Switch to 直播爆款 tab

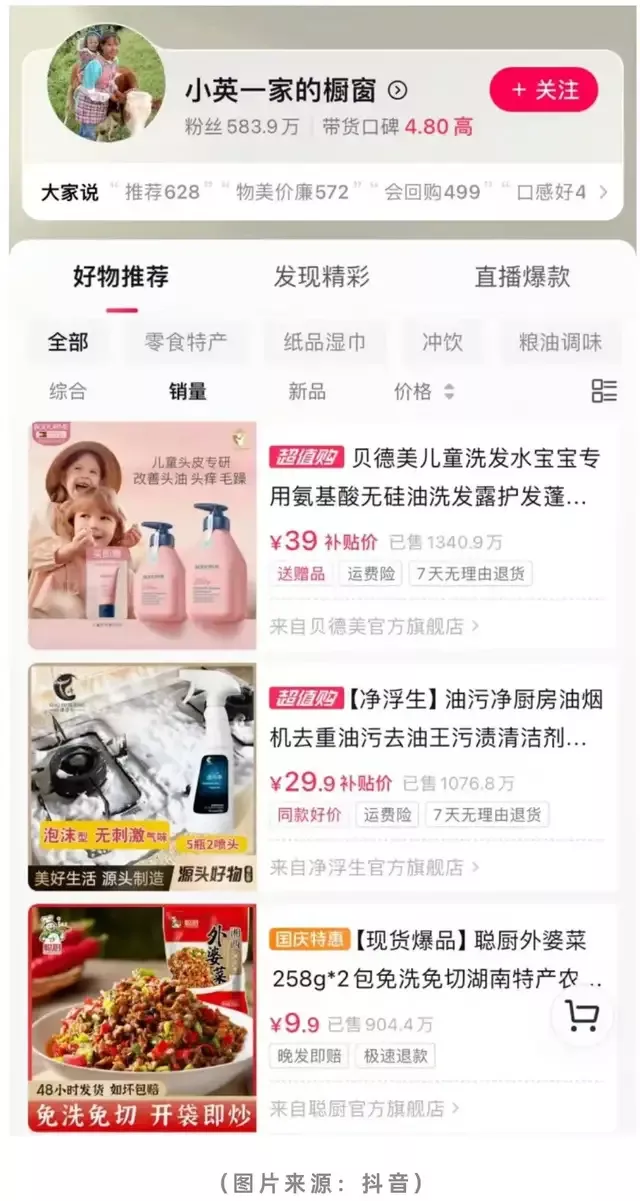[522, 277]
